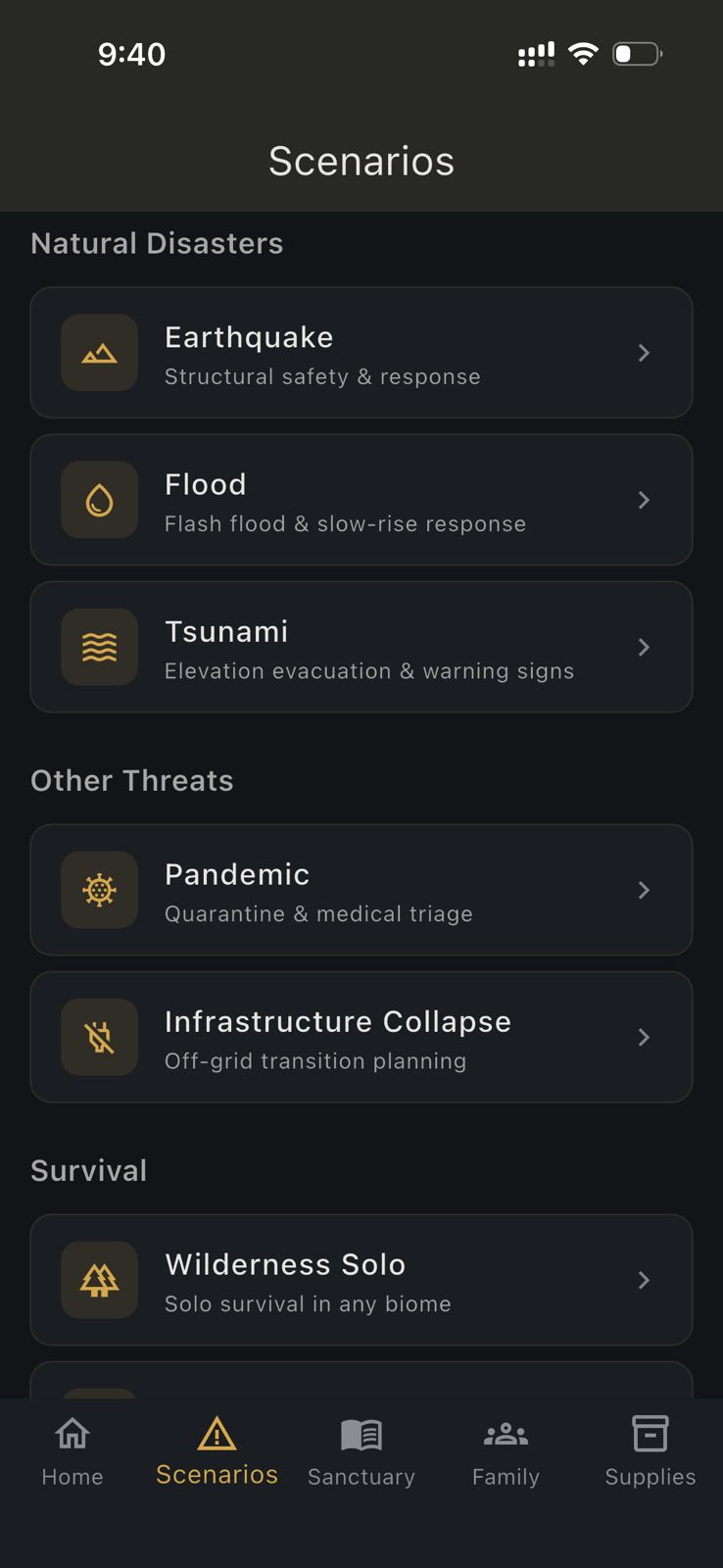Tap the Home house icon
723x1568 pixels.
pyautogui.click(x=72, y=1434)
